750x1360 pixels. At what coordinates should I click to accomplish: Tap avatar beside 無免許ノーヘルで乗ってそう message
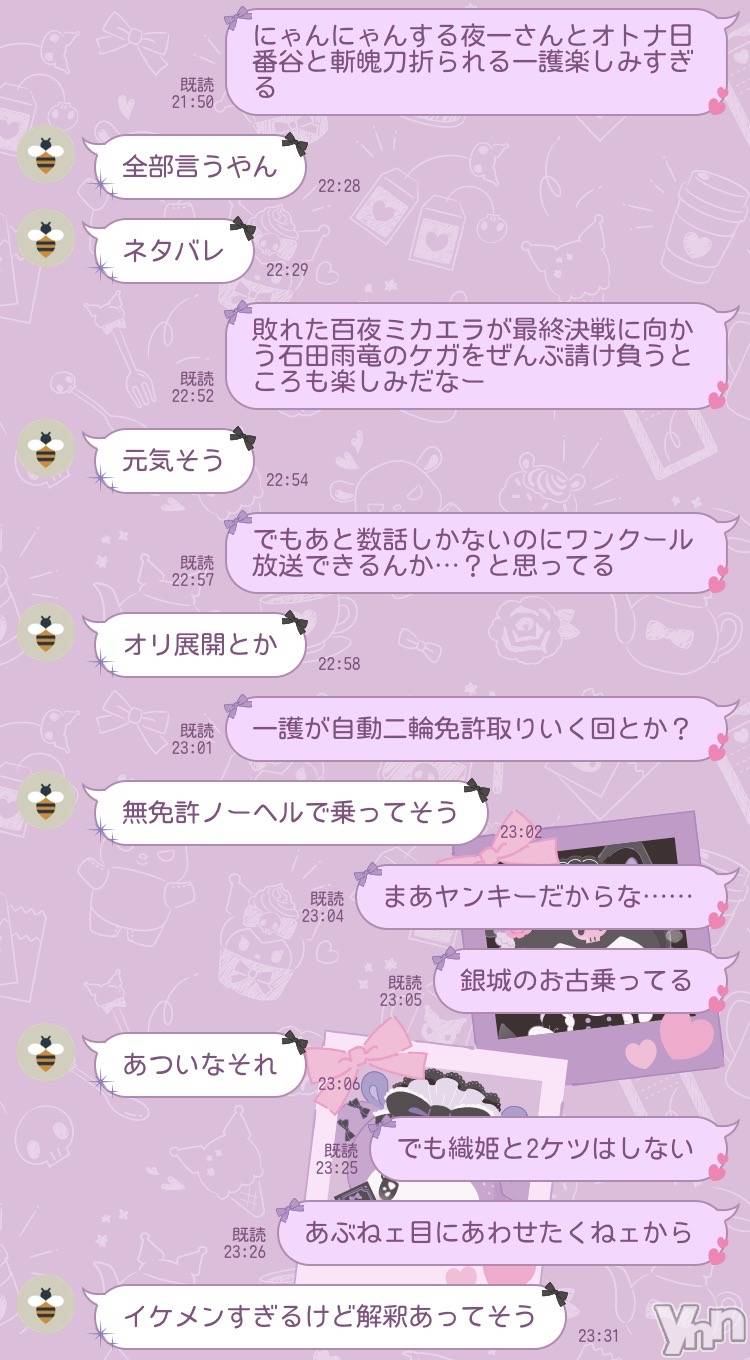[46, 800]
